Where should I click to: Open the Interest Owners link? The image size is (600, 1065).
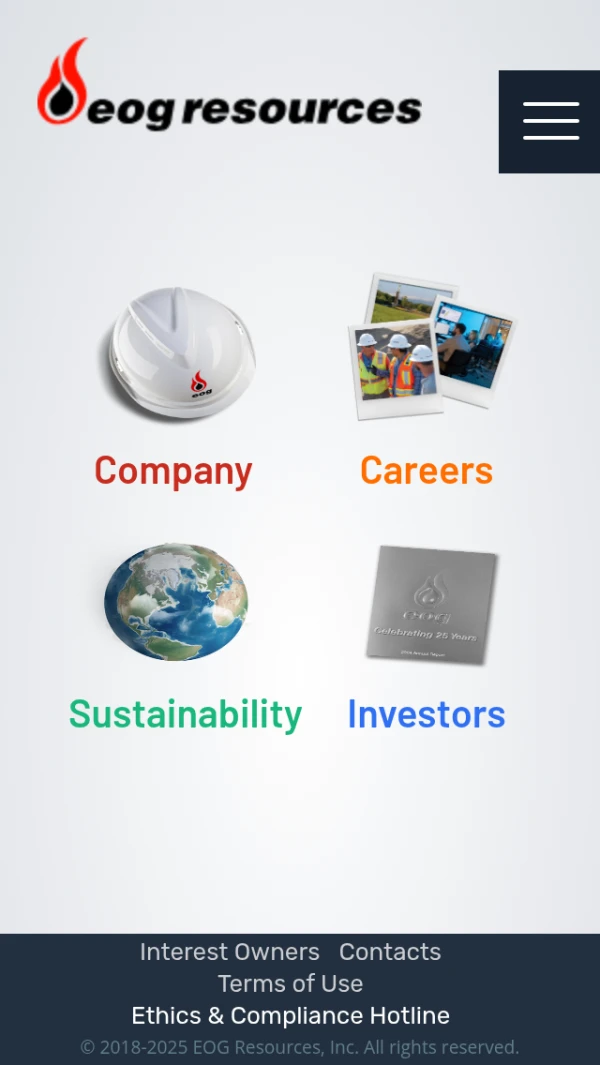point(229,951)
